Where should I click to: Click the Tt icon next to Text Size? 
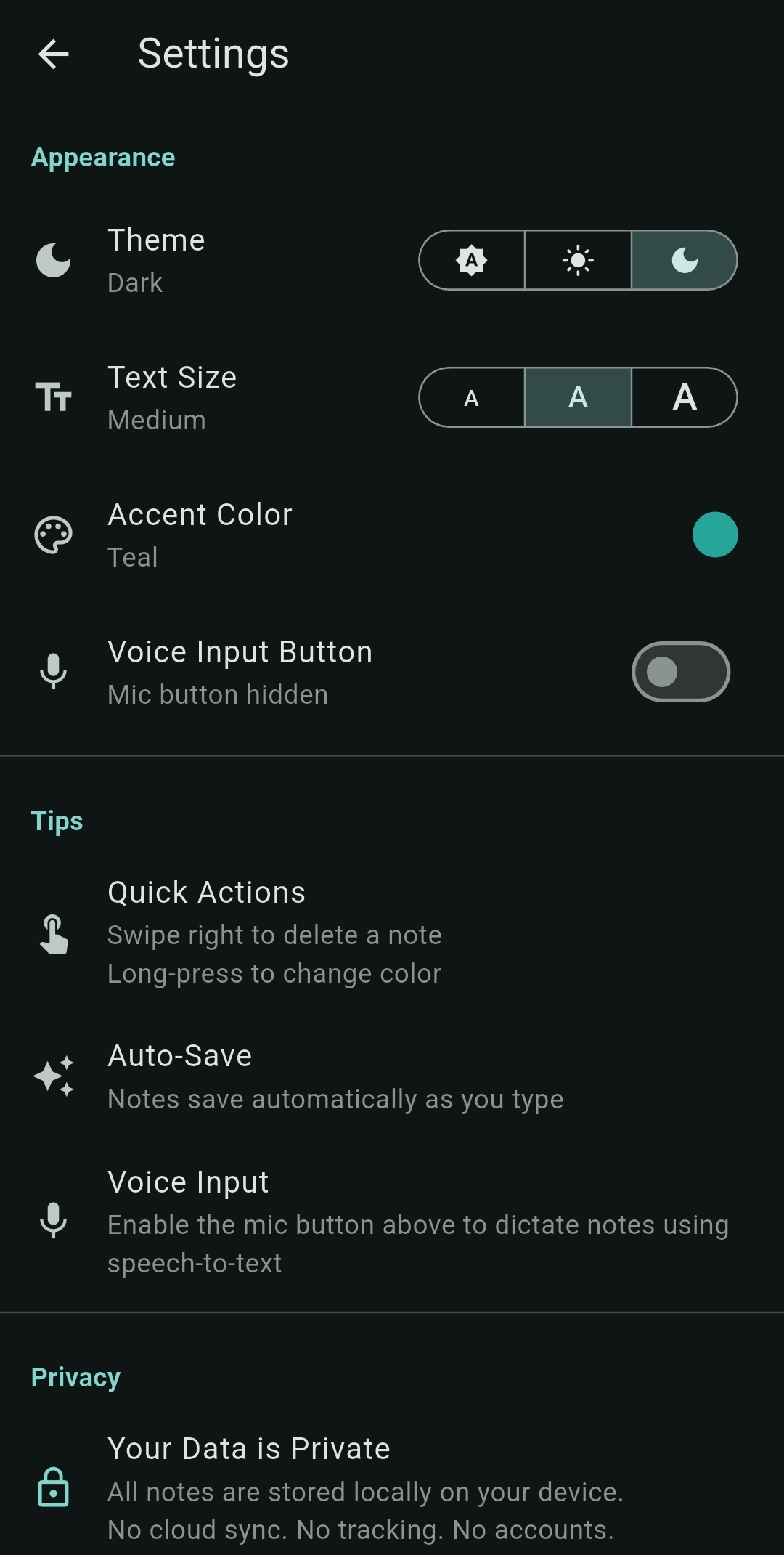53,397
